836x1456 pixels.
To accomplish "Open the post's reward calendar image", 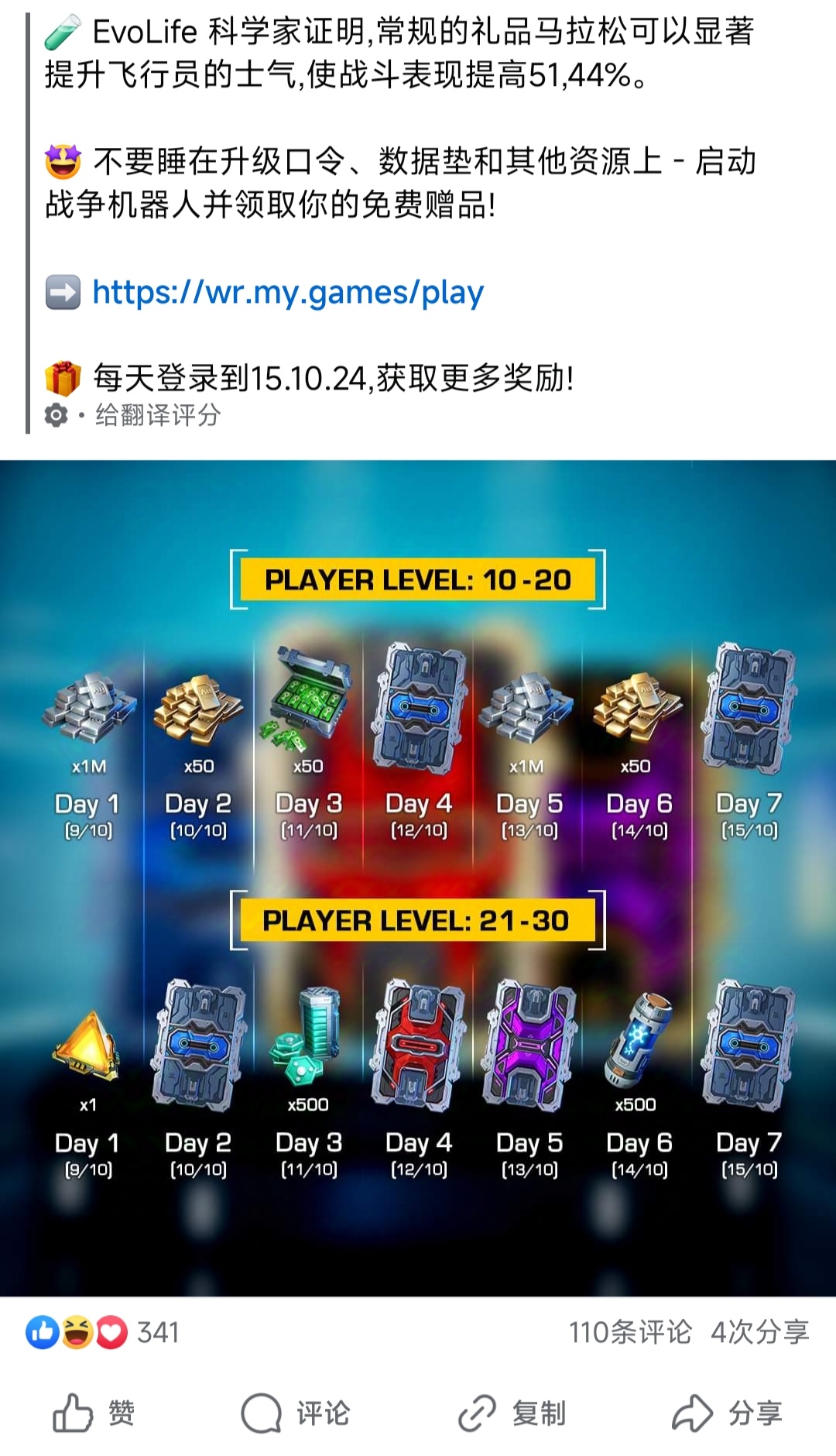I will (418, 878).
